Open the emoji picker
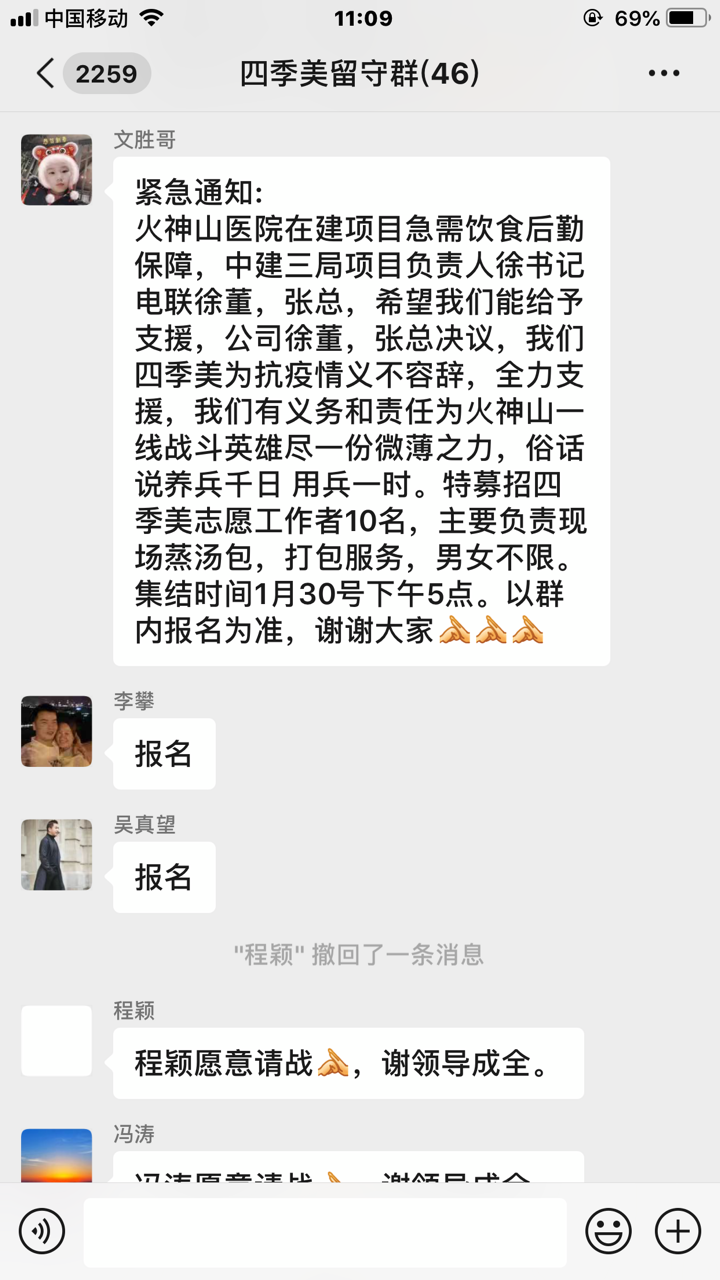The height and width of the screenshot is (1280, 720). 608,1231
